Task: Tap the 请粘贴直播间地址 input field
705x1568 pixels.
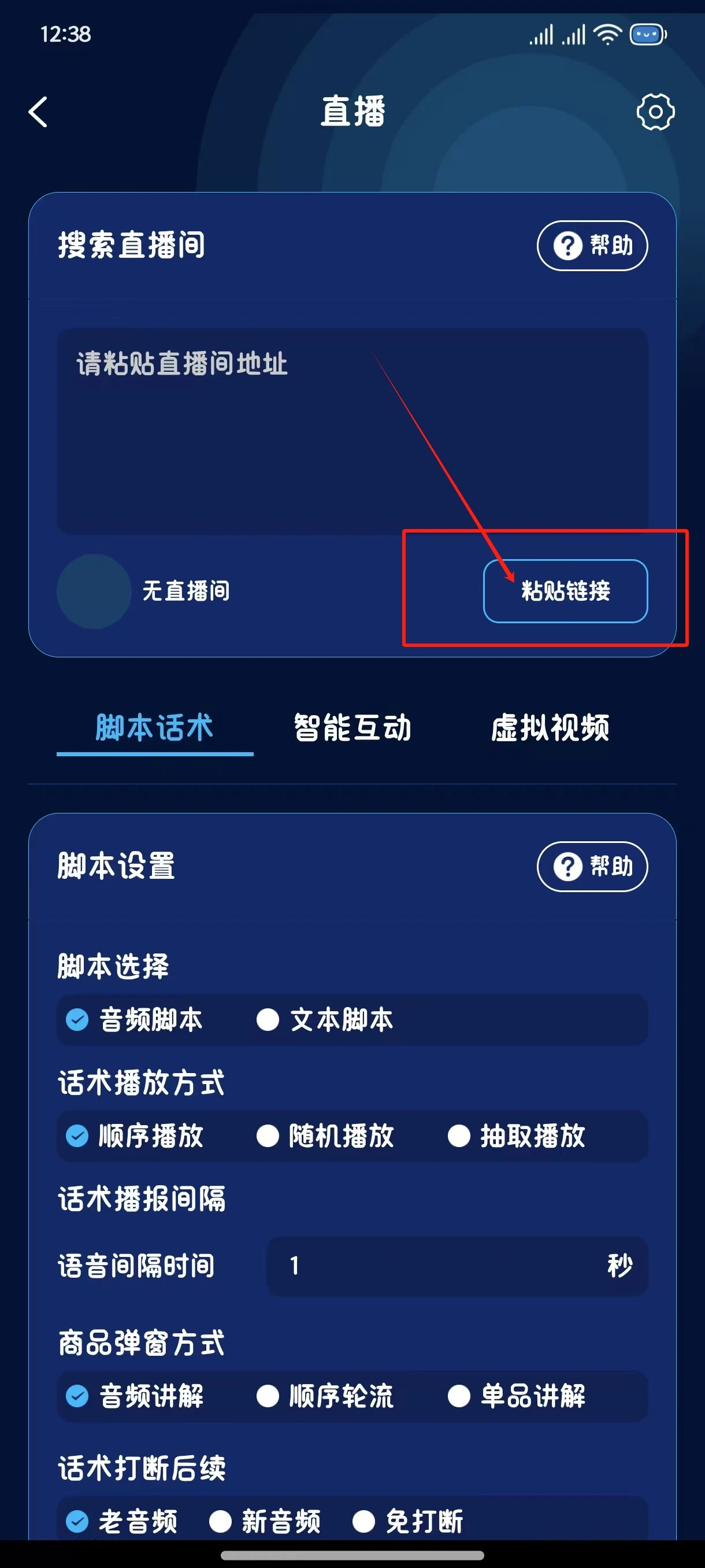Action: (352, 431)
